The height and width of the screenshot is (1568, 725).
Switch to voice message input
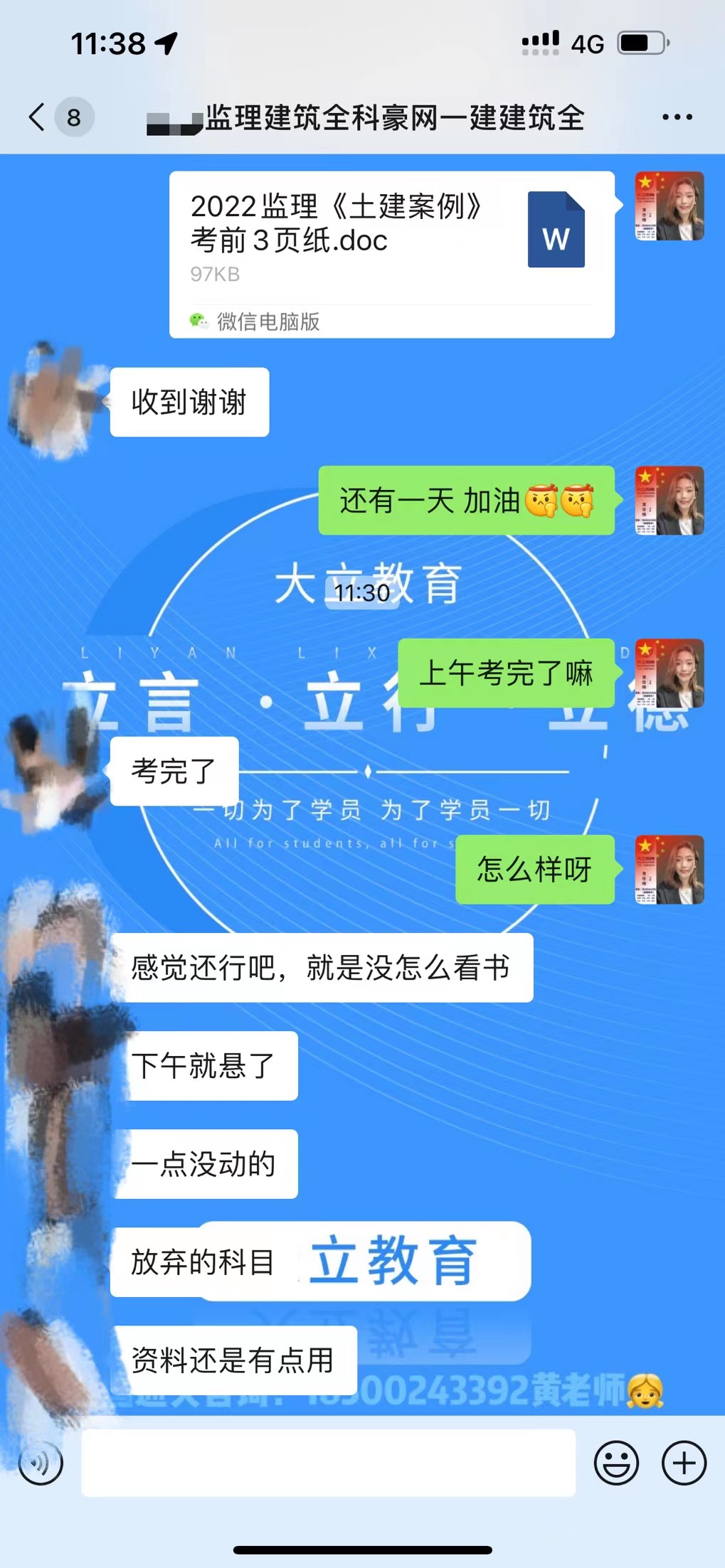41,1463
